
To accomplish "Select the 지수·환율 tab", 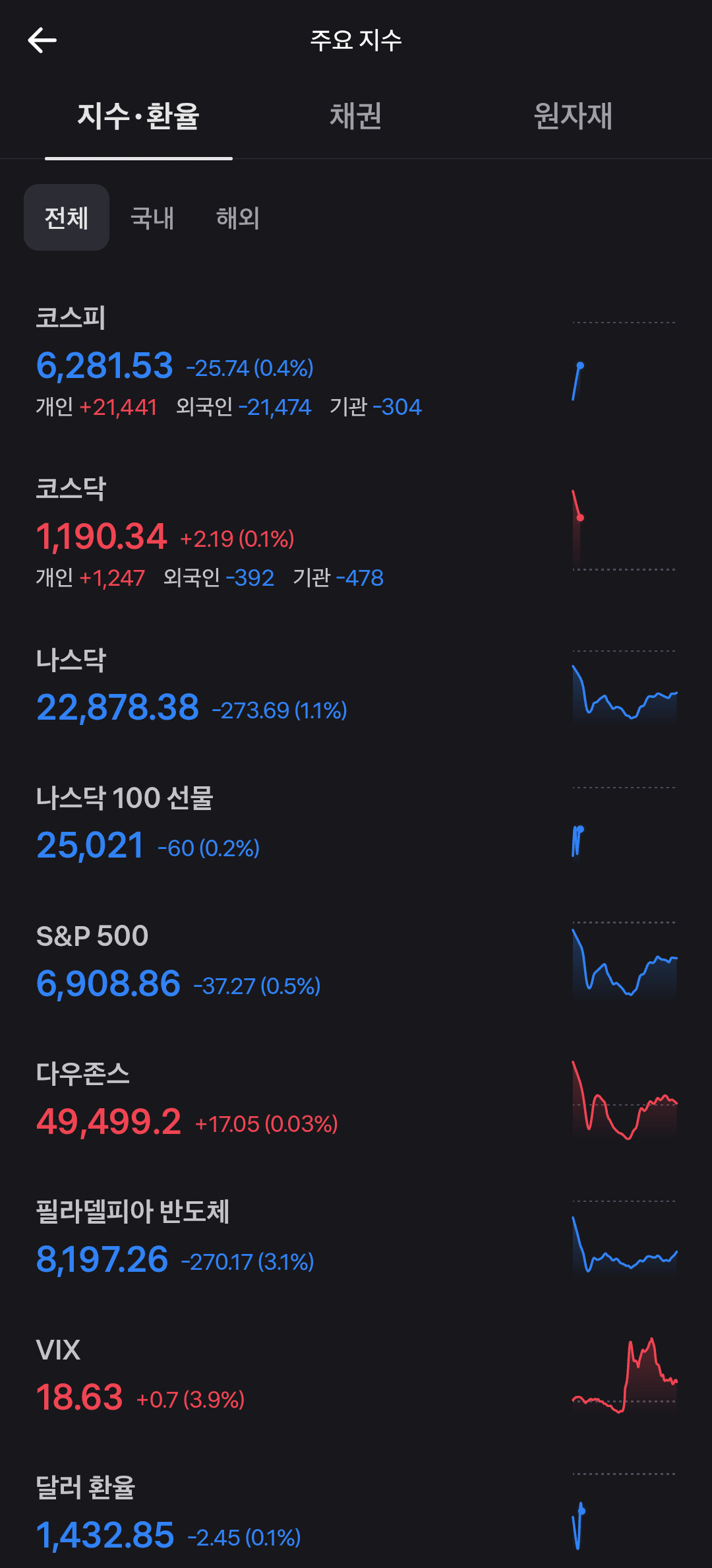I will click(x=138, y=116).
